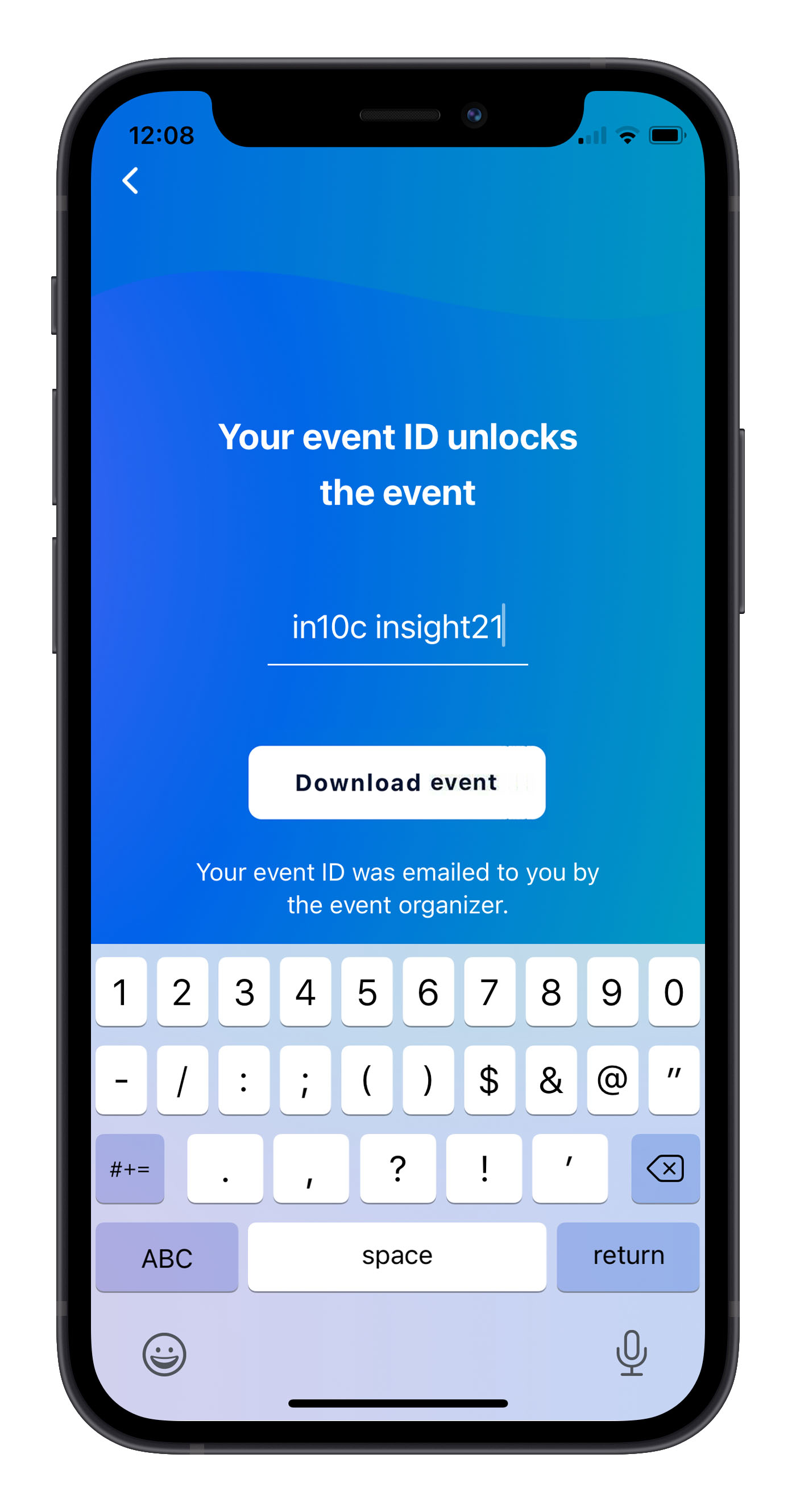Image resolution: width=796 pixels, height=1512 pixels.
Task: Delete last character with backspace key
Action: point(665,1168)
